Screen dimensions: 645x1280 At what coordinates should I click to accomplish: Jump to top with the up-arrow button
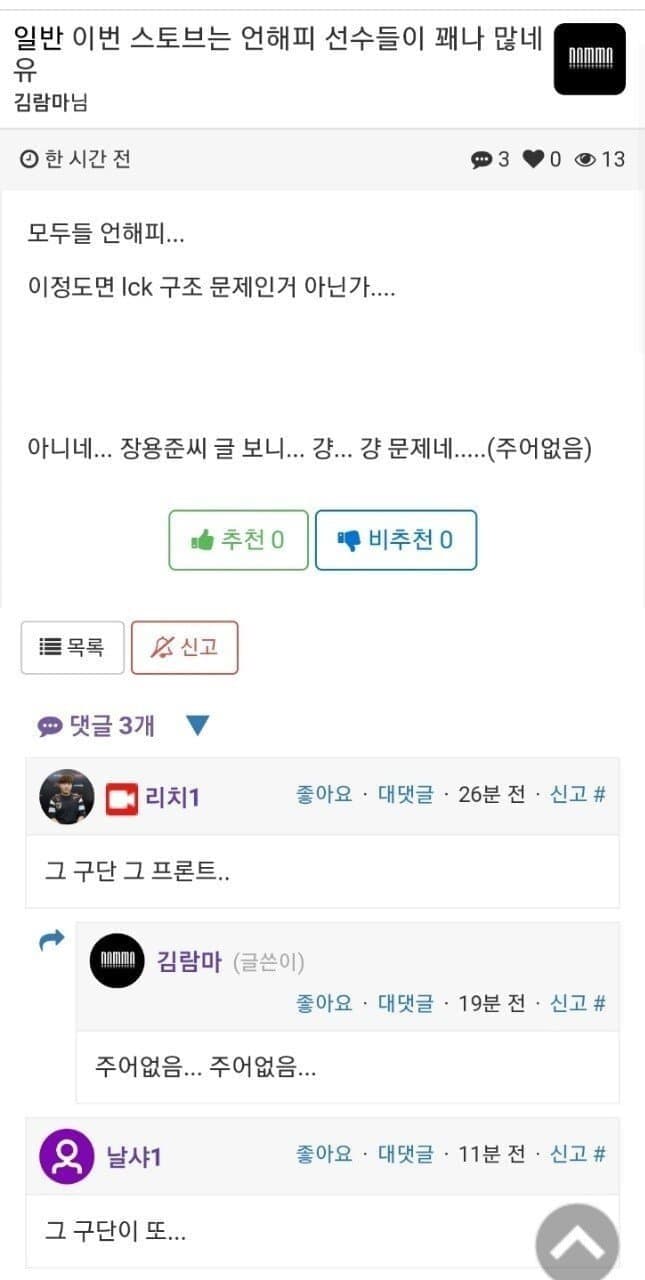click(x=577, y=1243)
